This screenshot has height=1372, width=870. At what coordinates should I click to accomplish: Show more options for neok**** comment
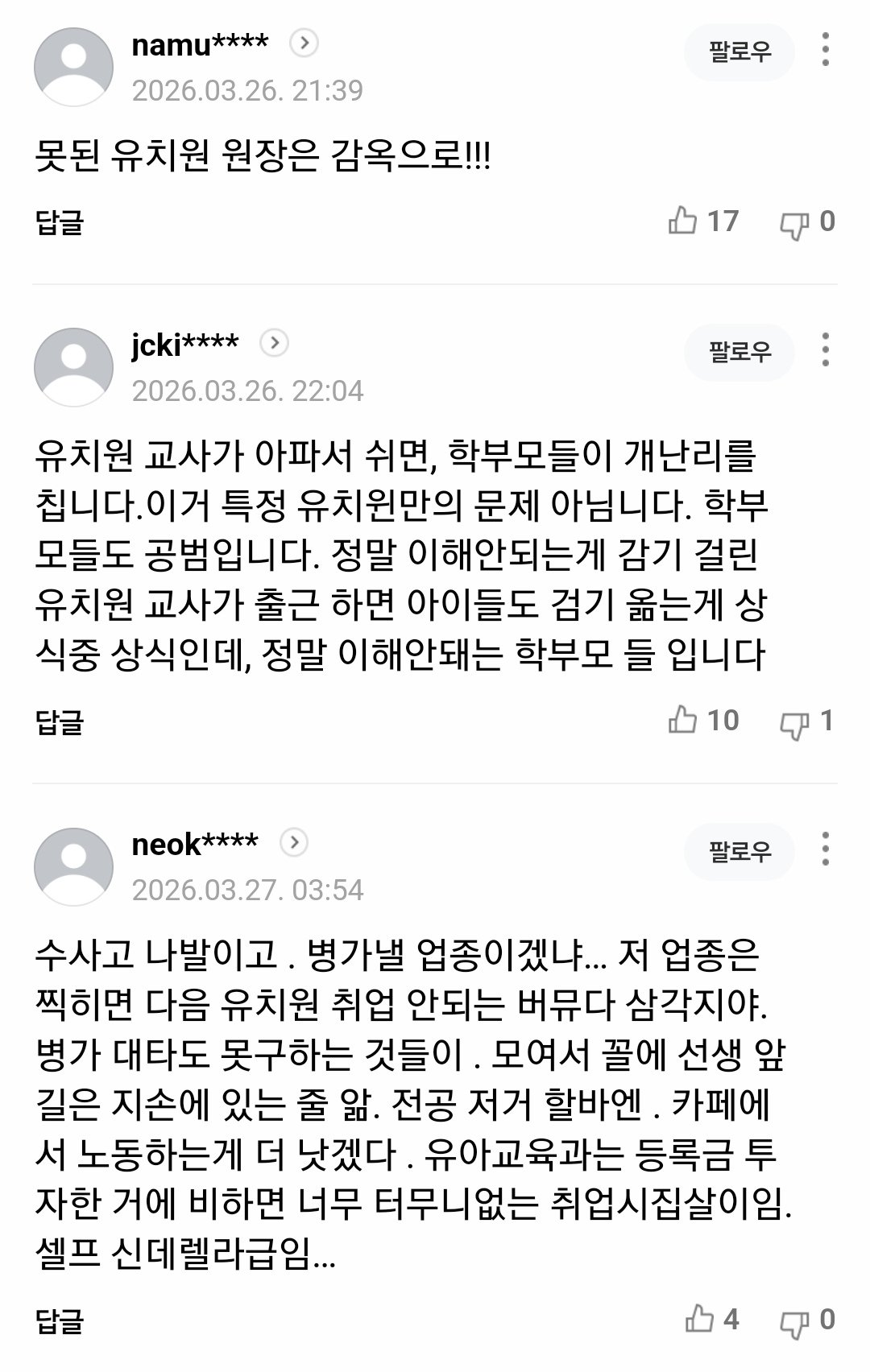[825, 849]
